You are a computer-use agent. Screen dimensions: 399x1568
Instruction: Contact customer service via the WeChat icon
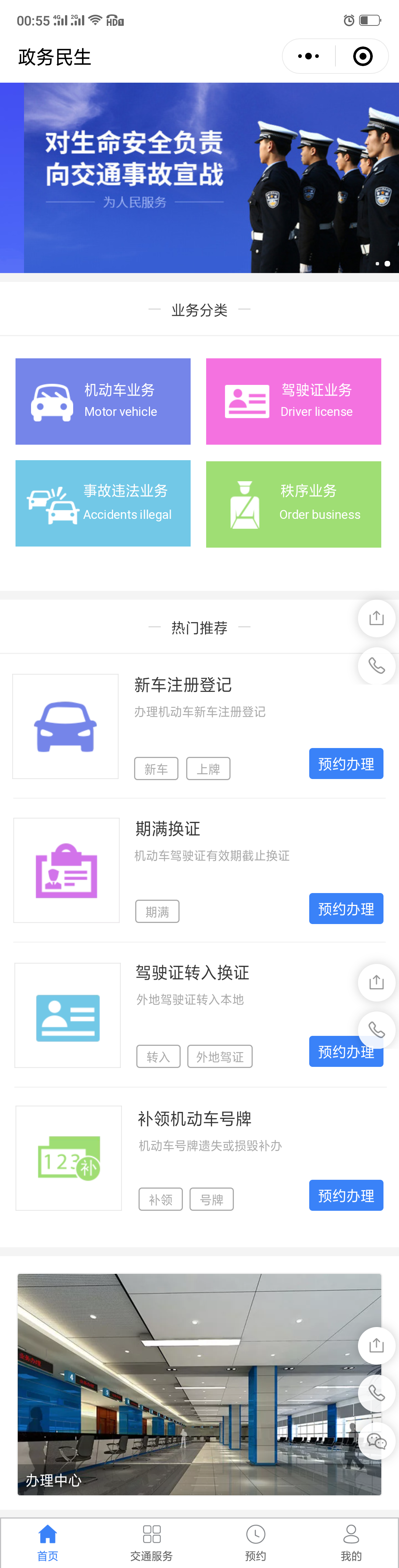(376, 1441)
